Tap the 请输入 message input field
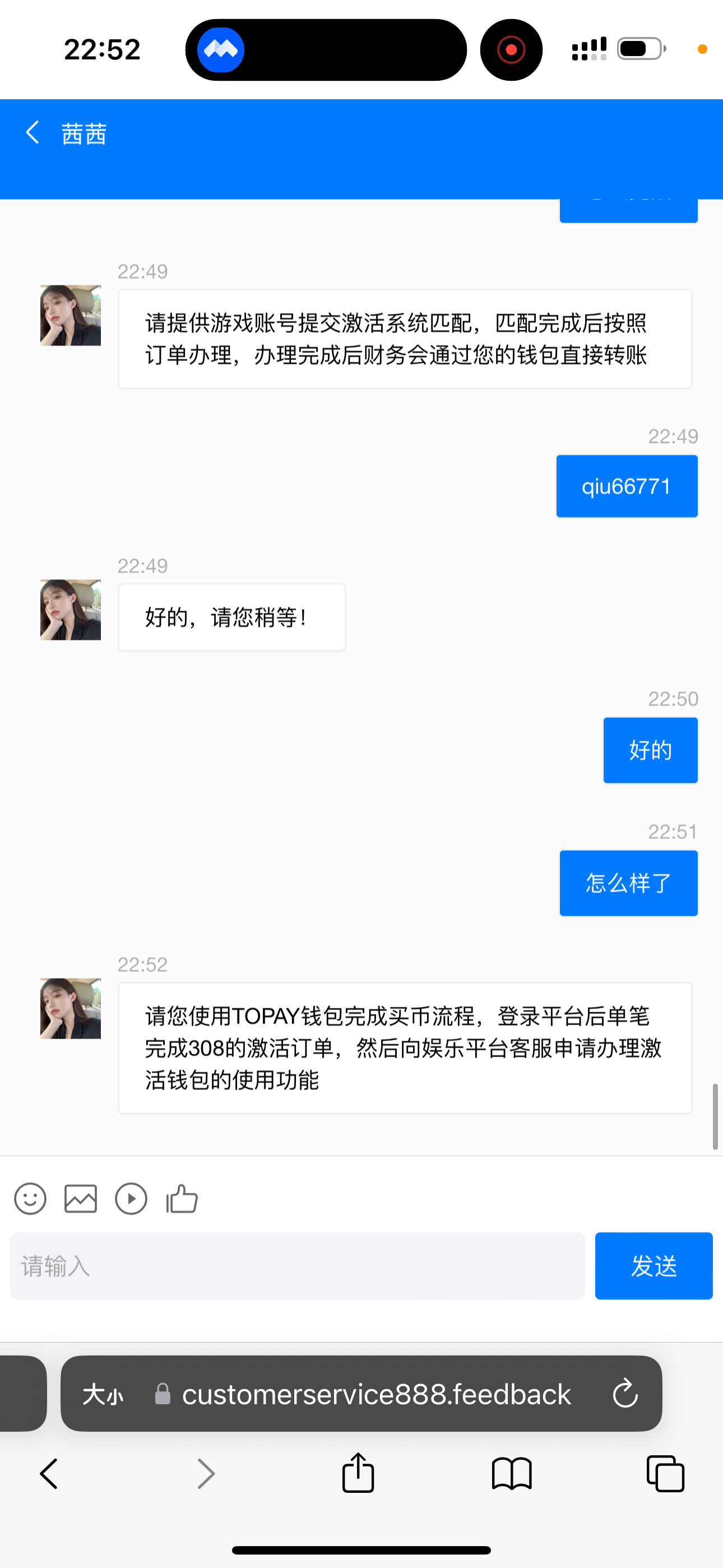This screenshot has height=1568, width=723. coord(297,1266)
